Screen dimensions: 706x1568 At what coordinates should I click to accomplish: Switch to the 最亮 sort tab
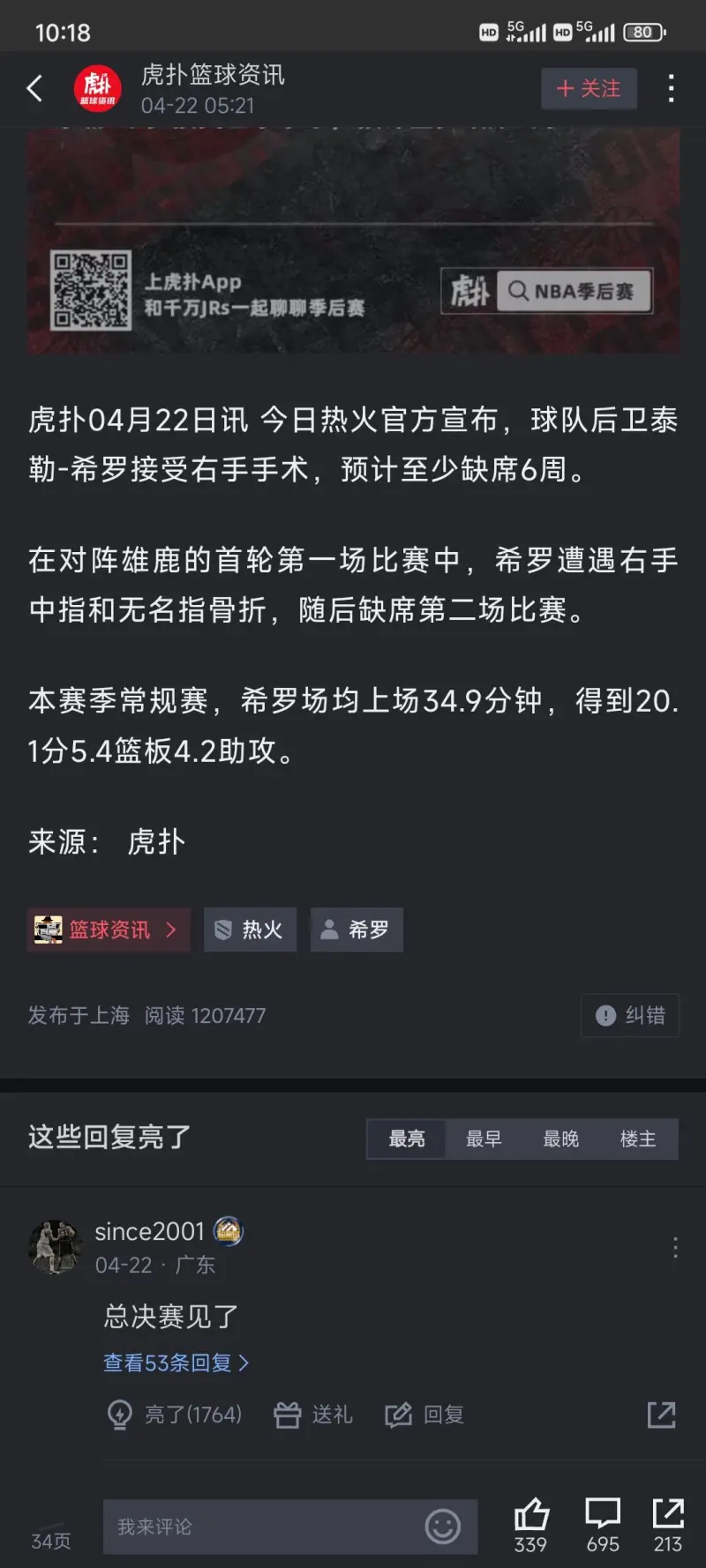[x=407, y=1139]
